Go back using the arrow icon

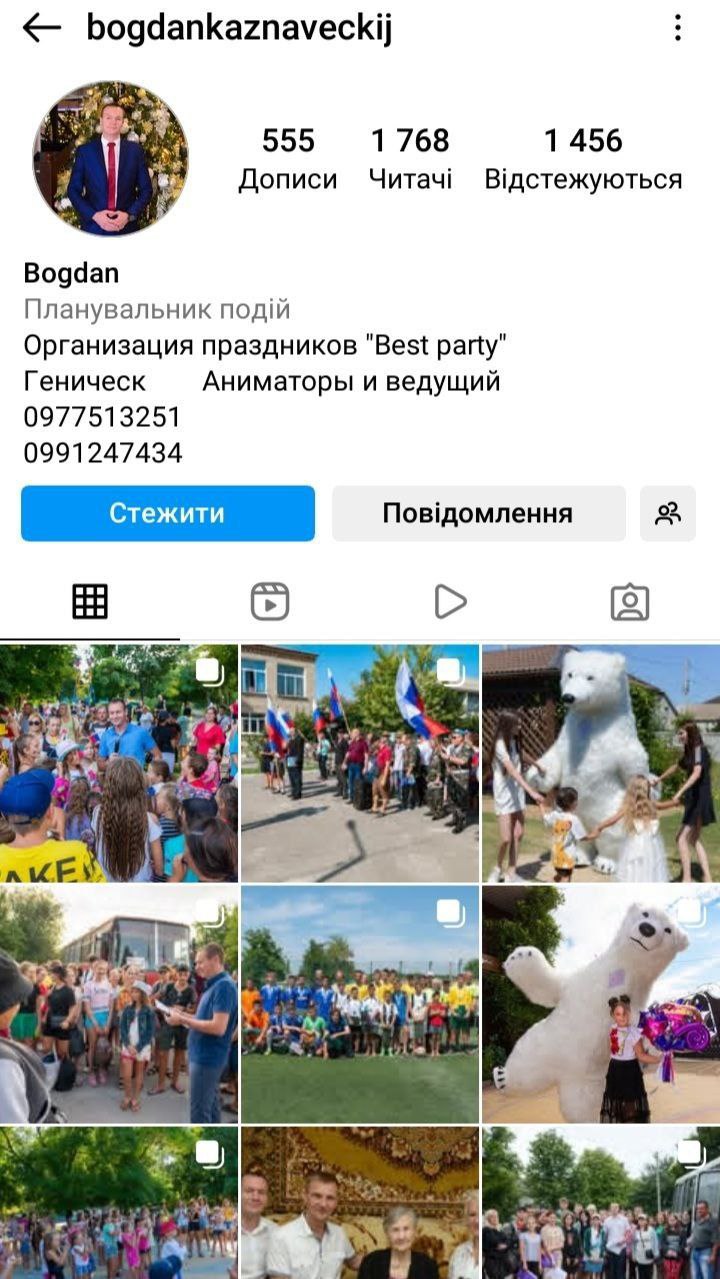[x=41, y=29]
